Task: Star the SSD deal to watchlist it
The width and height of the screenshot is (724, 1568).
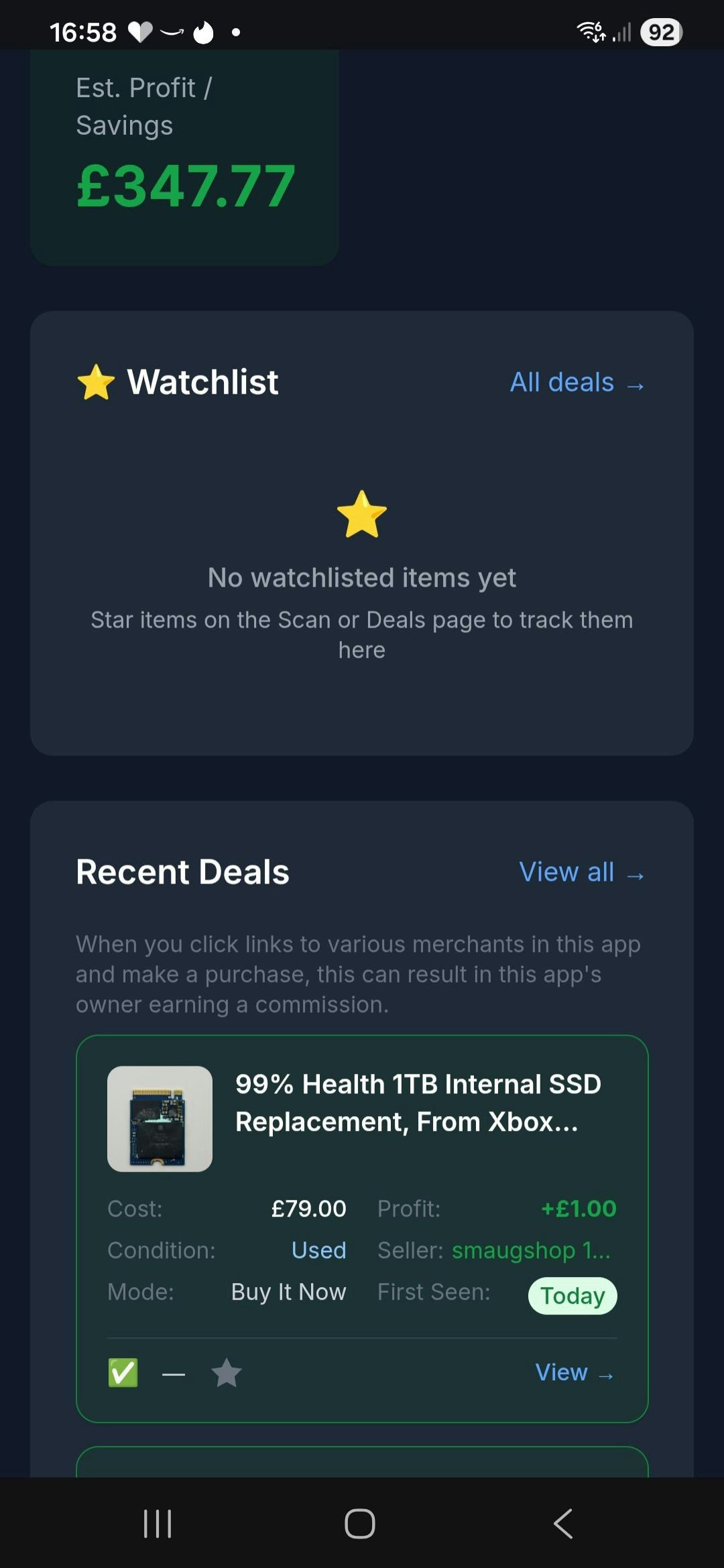Action: [x=227, y=1373]
